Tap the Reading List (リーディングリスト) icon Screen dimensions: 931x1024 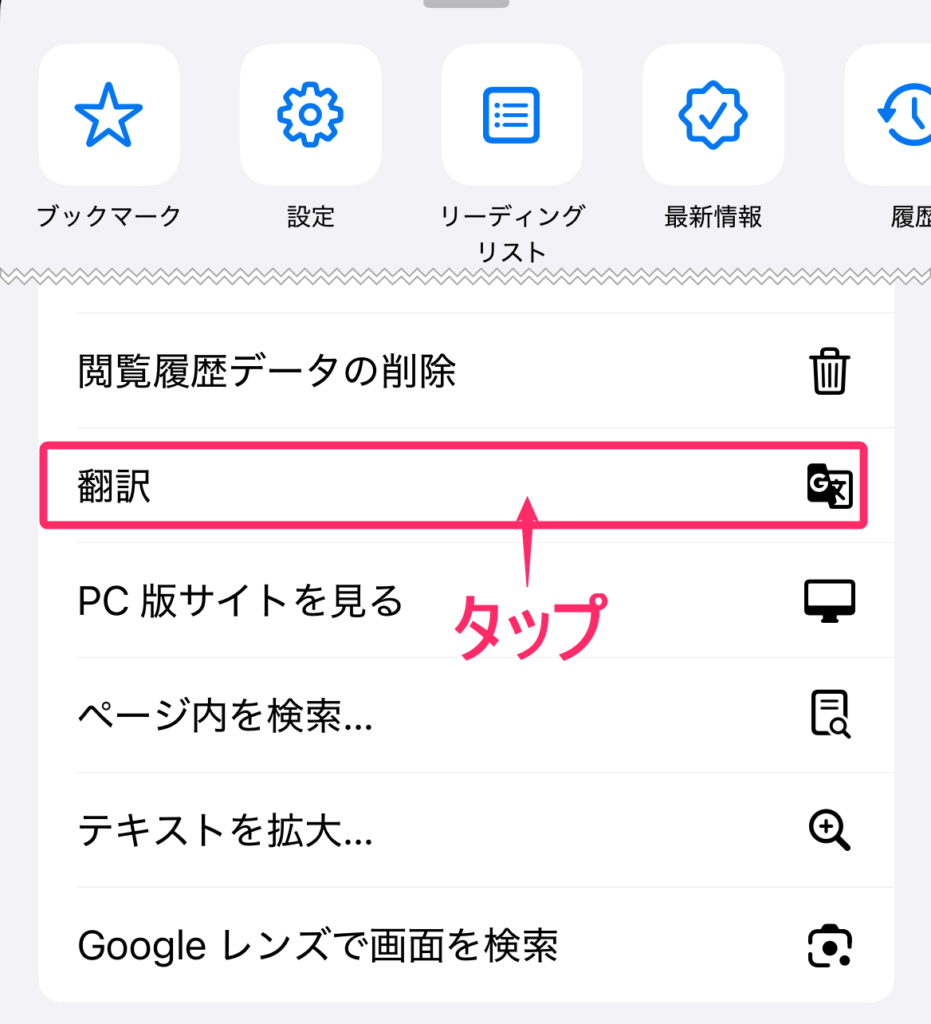pyautogui.click(x=510, y=113)
